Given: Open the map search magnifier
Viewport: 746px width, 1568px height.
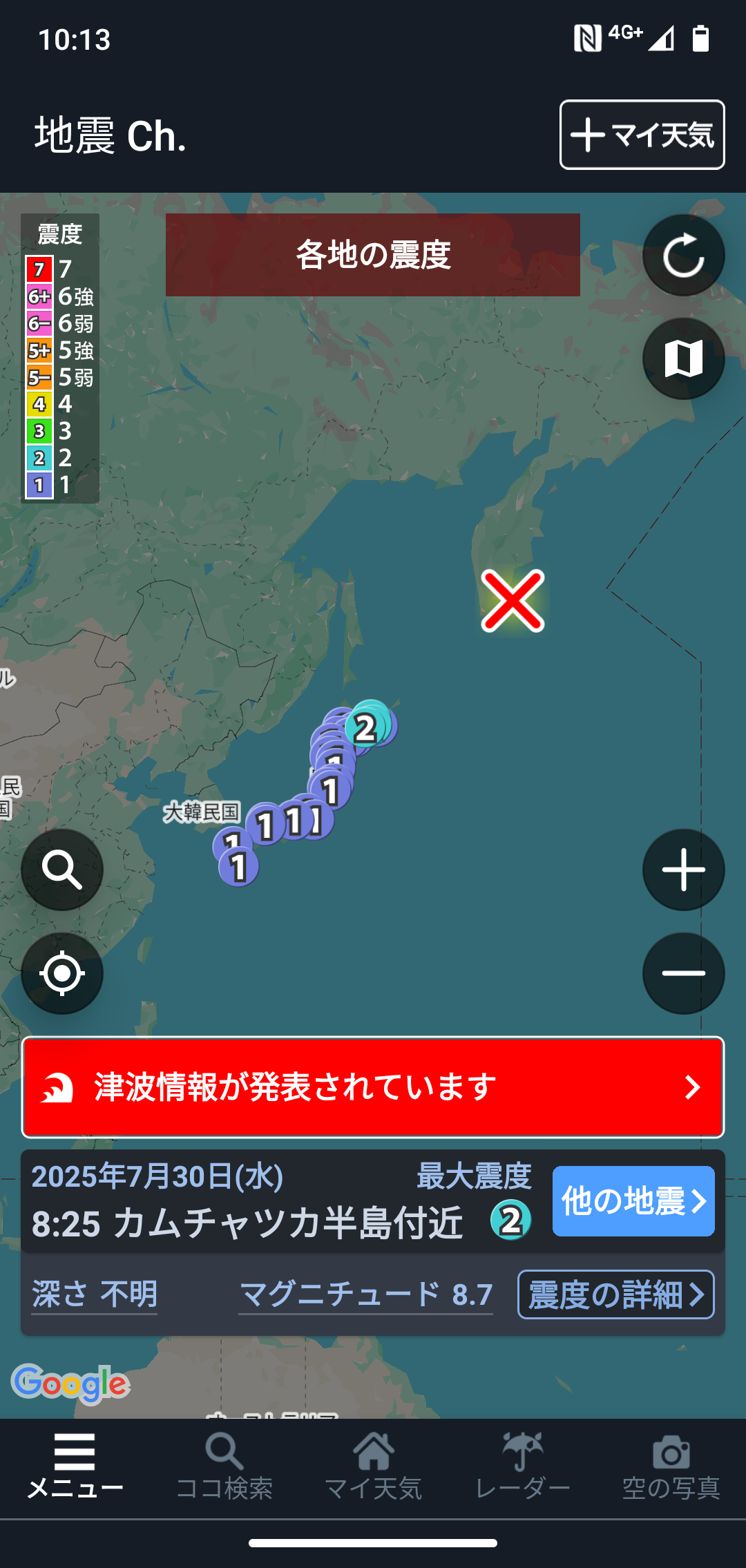Looking at the screenshot, I should pyautogui.click(x=62, y=870).
